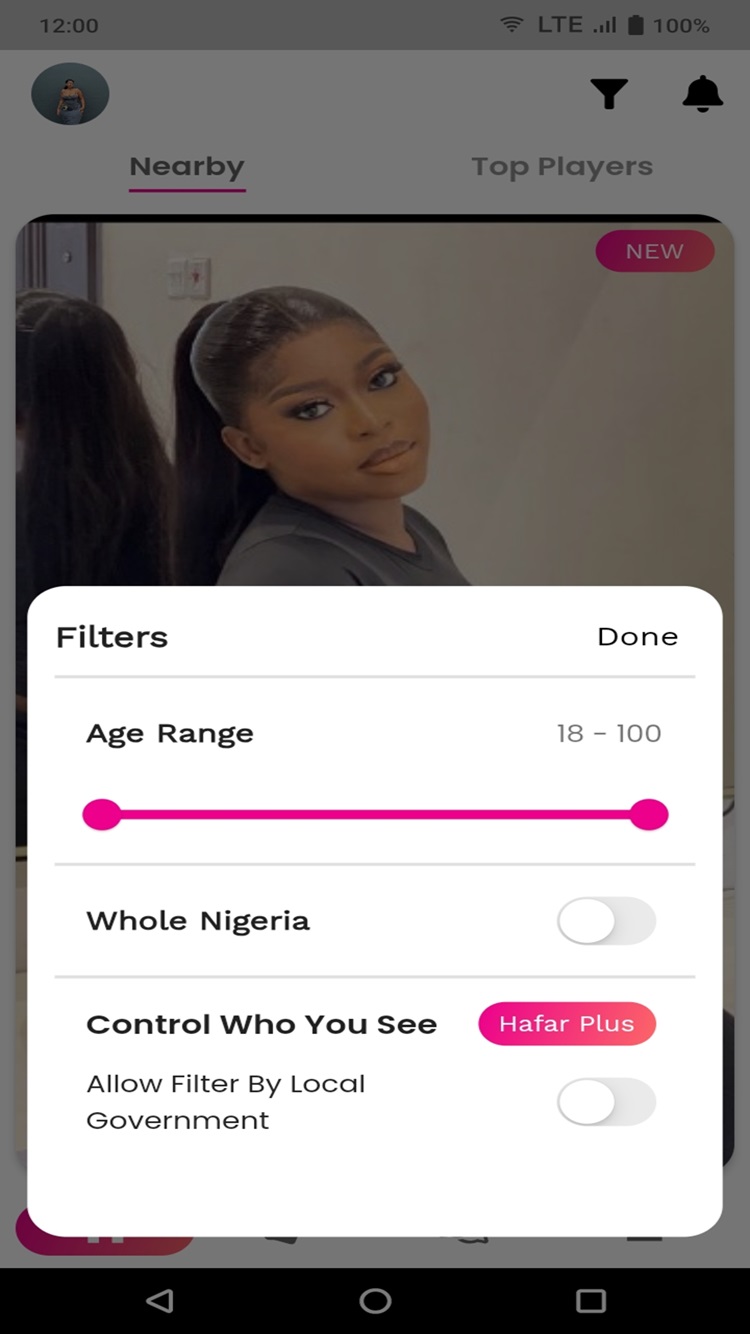Go back using the system back button

point(160,1300)
